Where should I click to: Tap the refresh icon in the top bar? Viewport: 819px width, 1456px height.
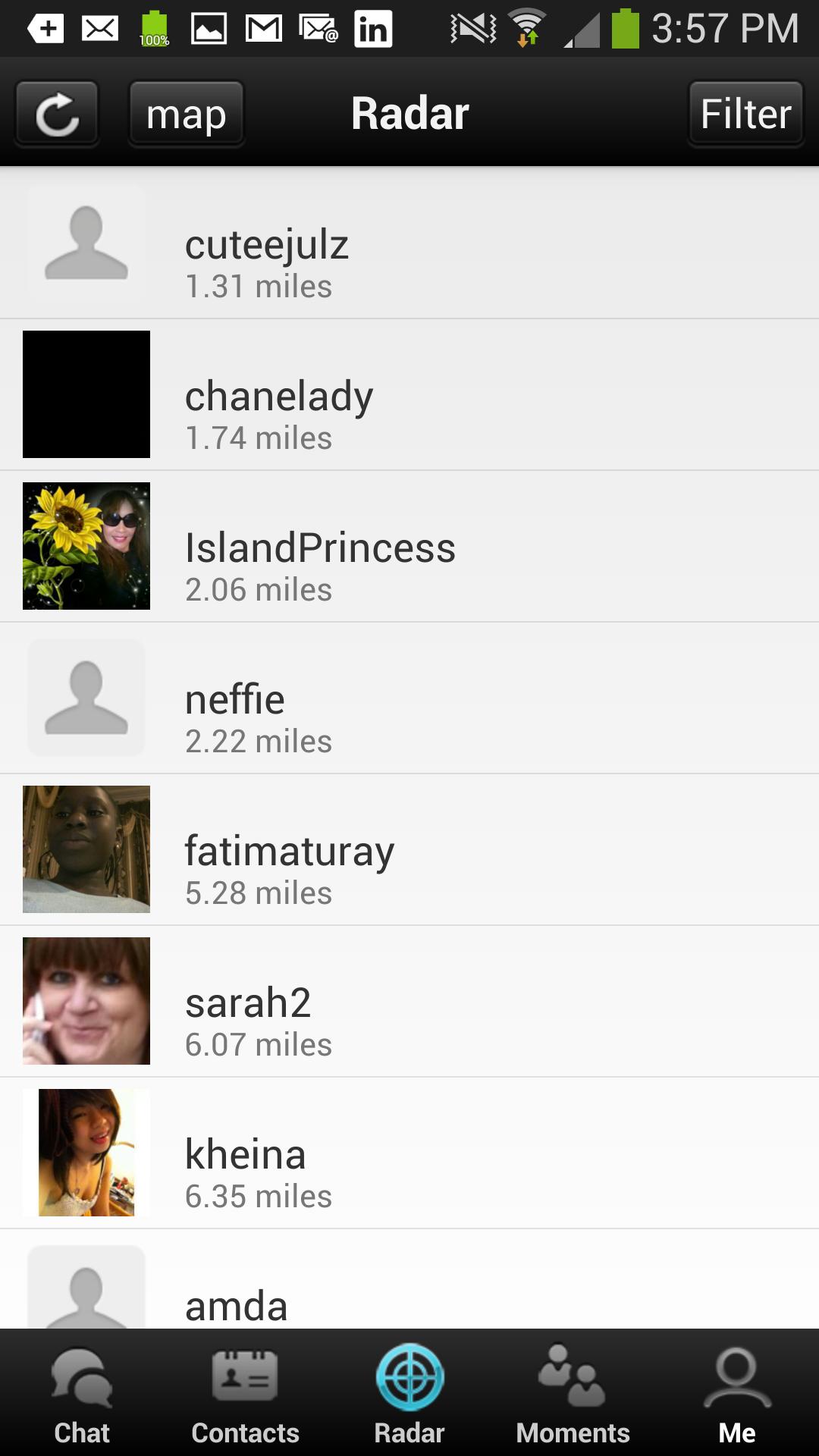click(57, 114)
